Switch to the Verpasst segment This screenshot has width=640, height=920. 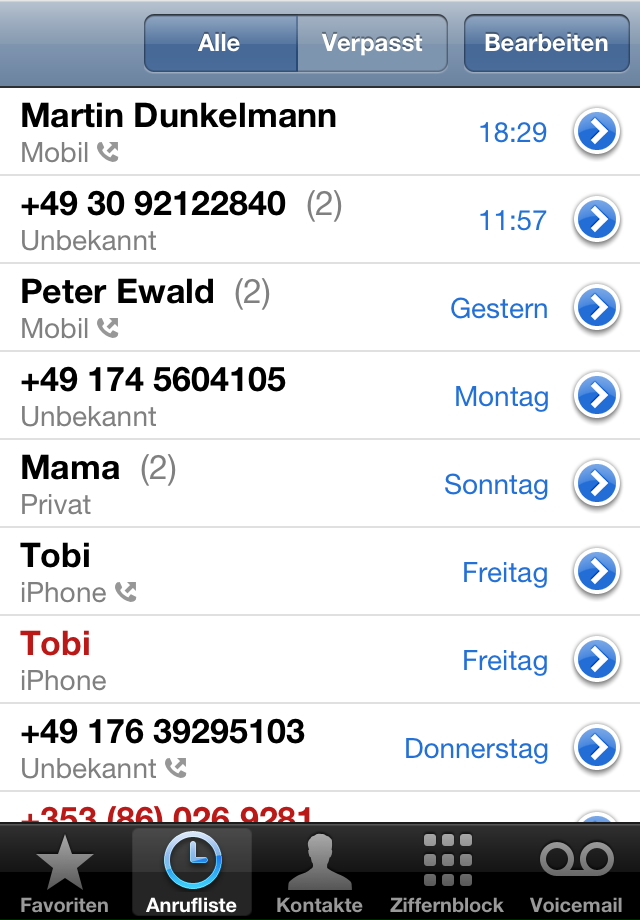tap(372, 43)
